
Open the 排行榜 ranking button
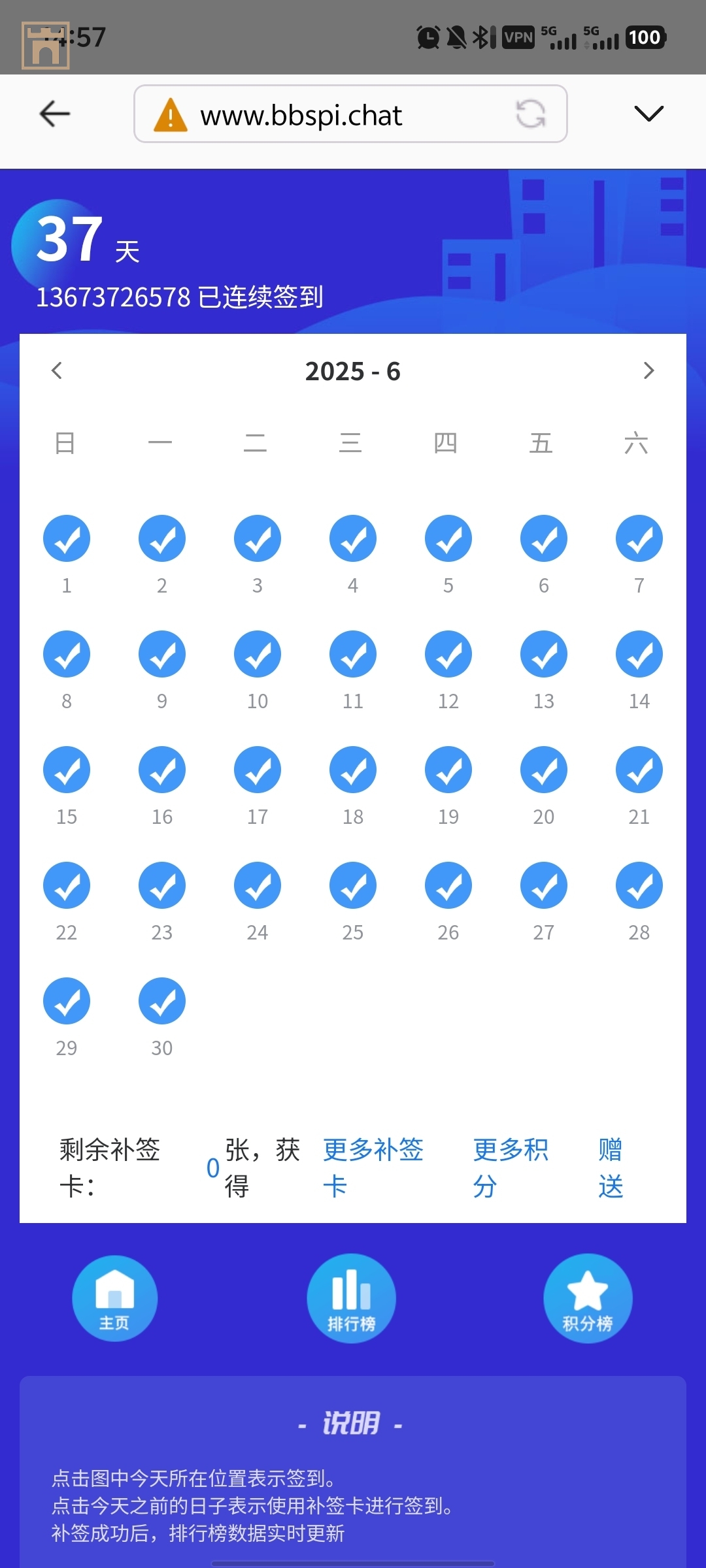tap(352, 1298)
